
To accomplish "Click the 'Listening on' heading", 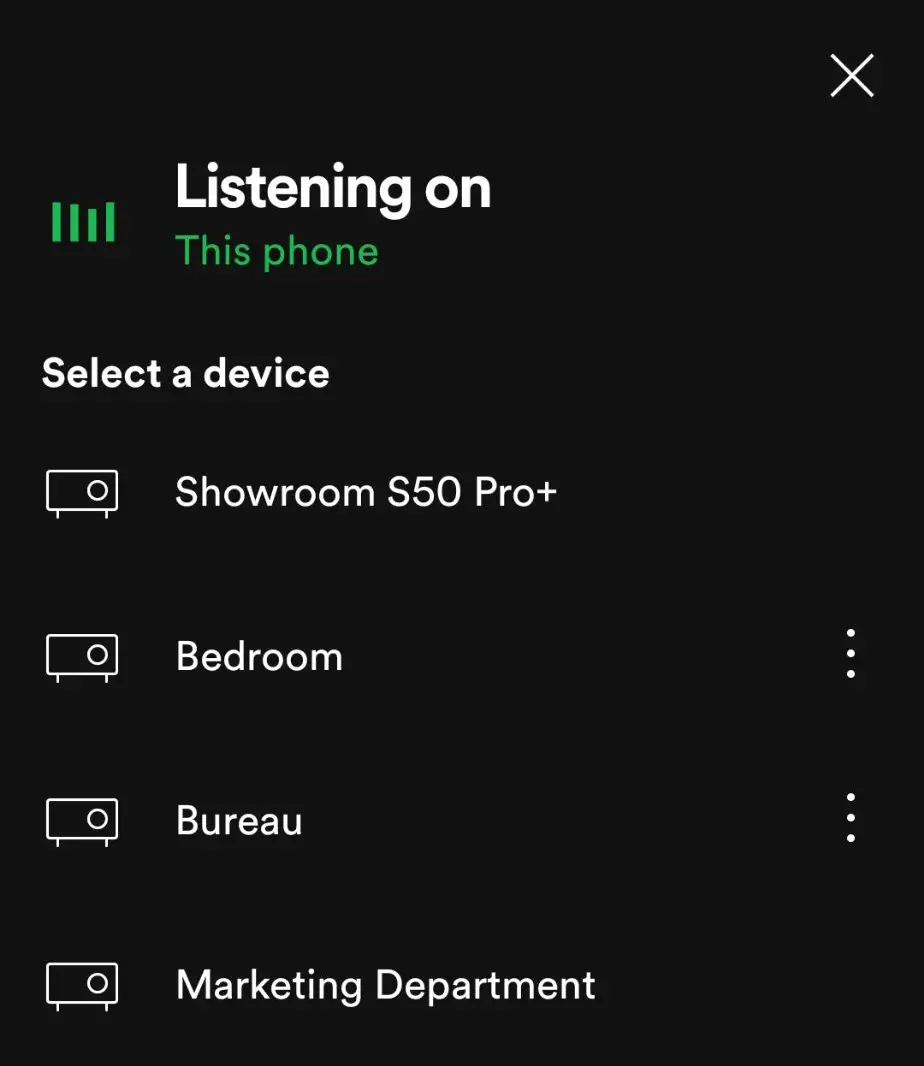I will (x=334, y=186).
